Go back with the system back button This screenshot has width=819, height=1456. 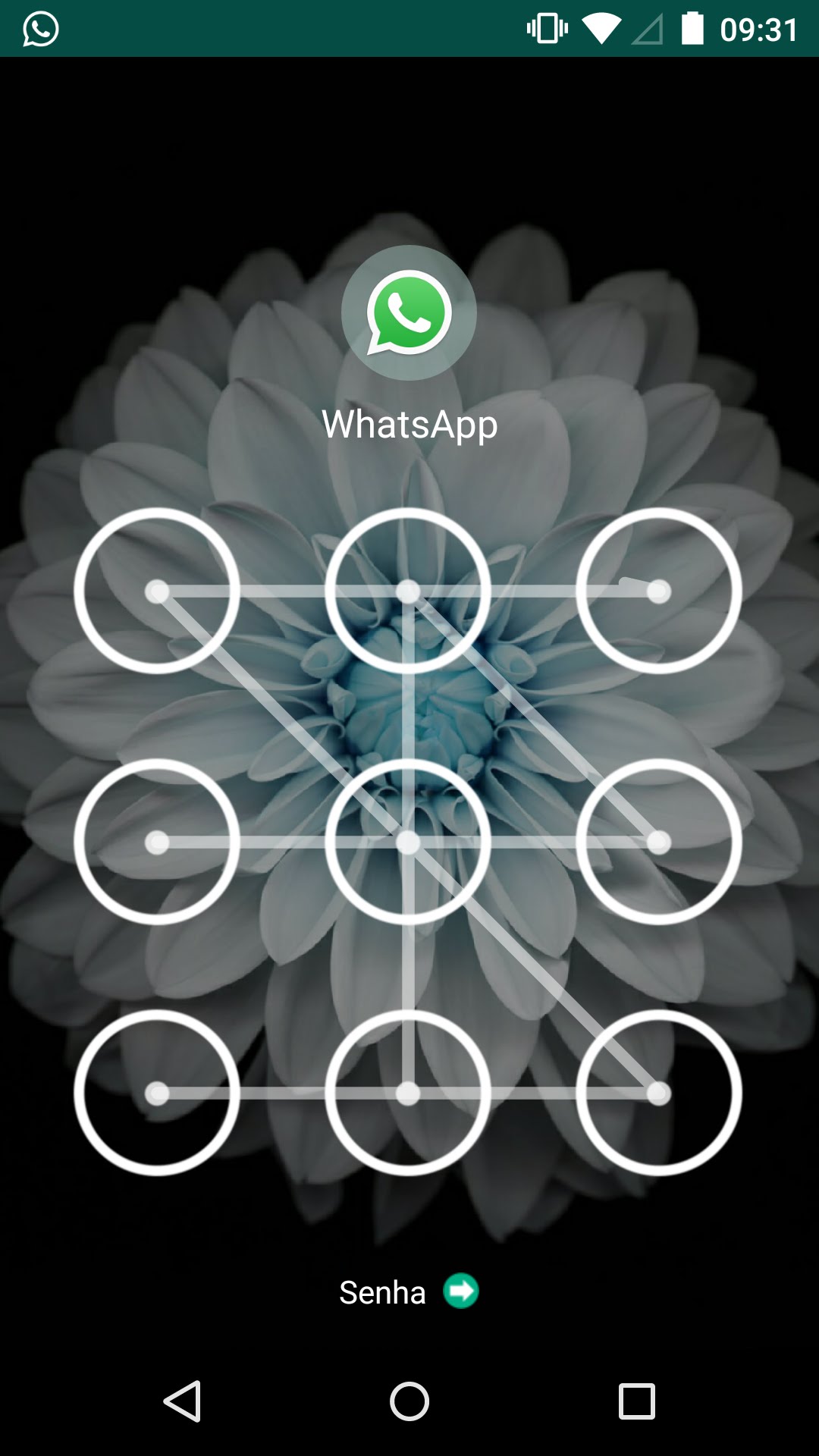[x=182, y=1401]
